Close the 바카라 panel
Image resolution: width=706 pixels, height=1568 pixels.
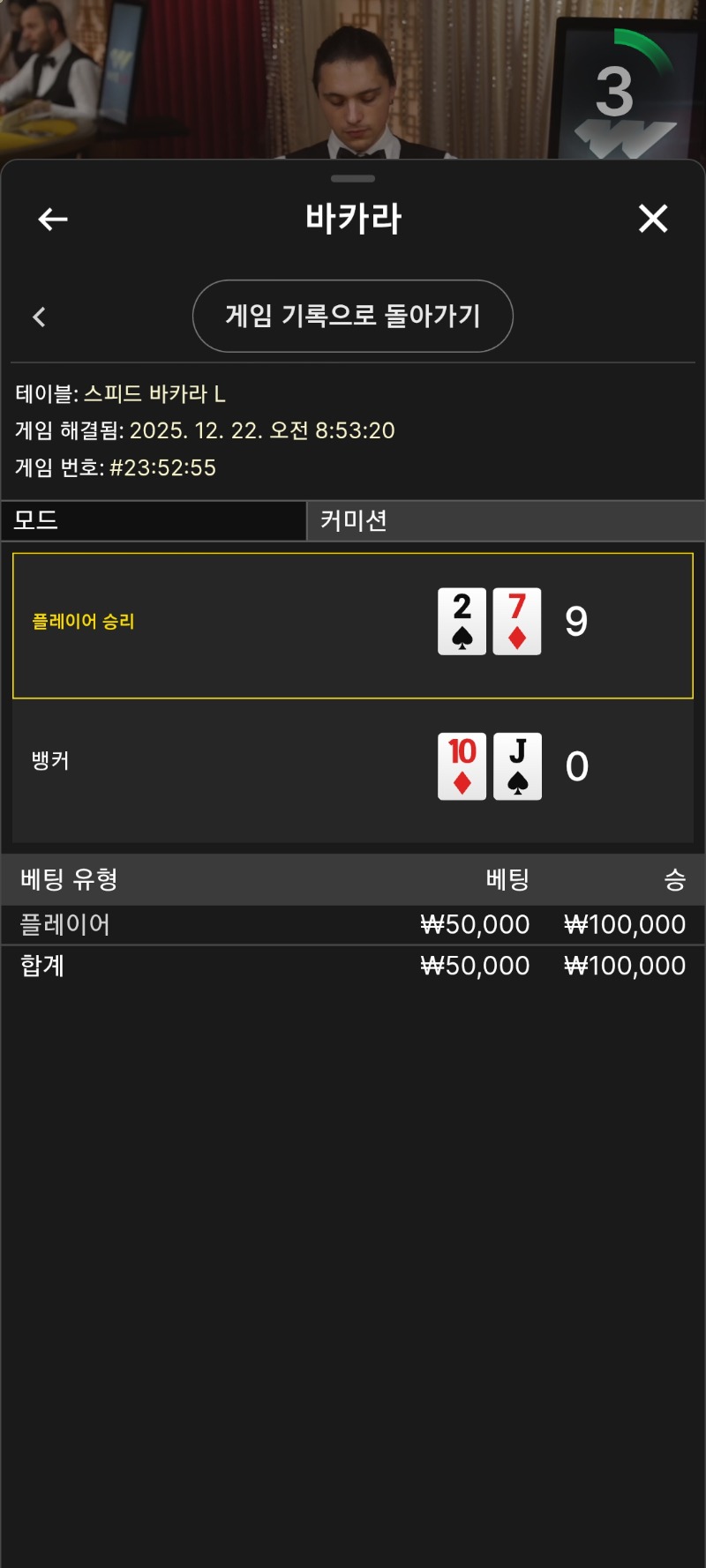click(x=653, y=219)
